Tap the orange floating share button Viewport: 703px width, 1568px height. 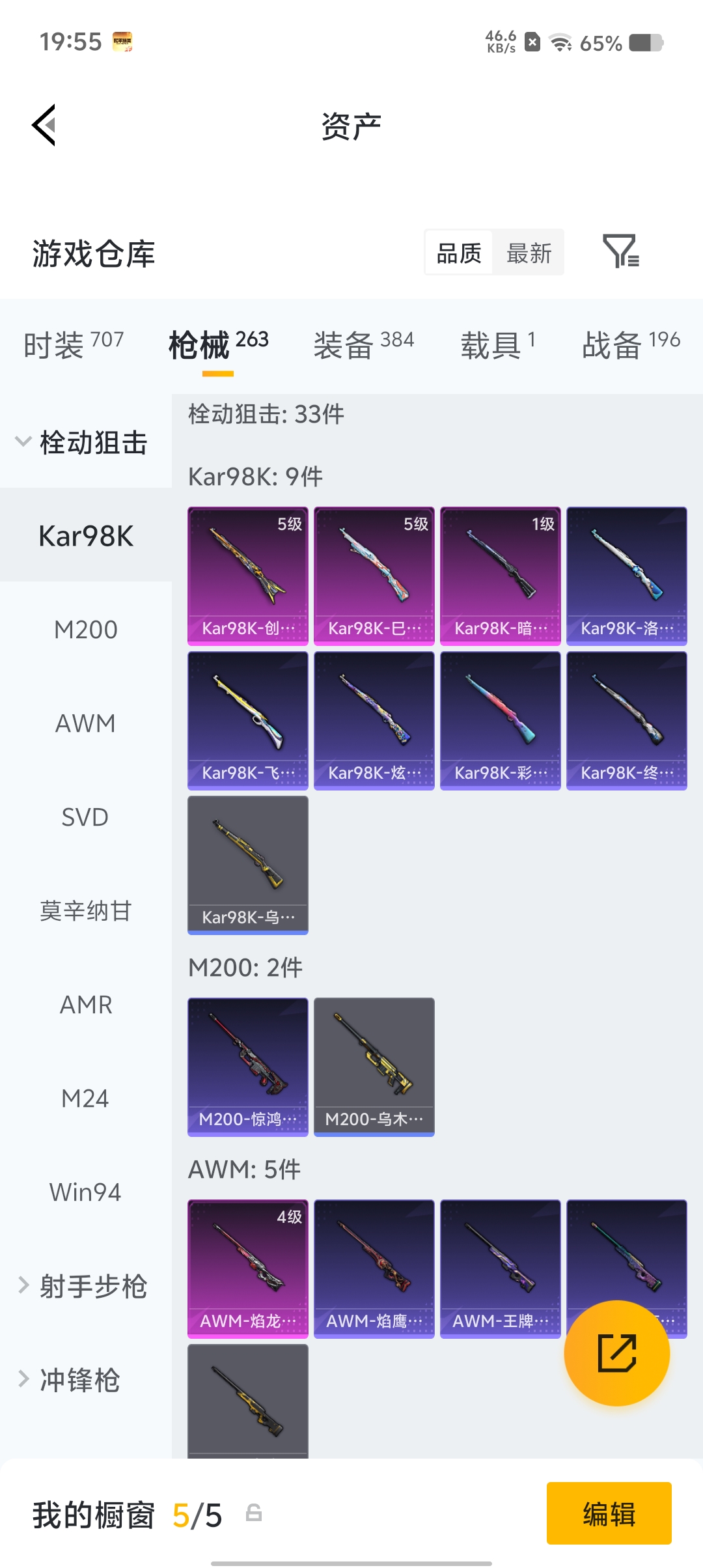[616, 1353]
